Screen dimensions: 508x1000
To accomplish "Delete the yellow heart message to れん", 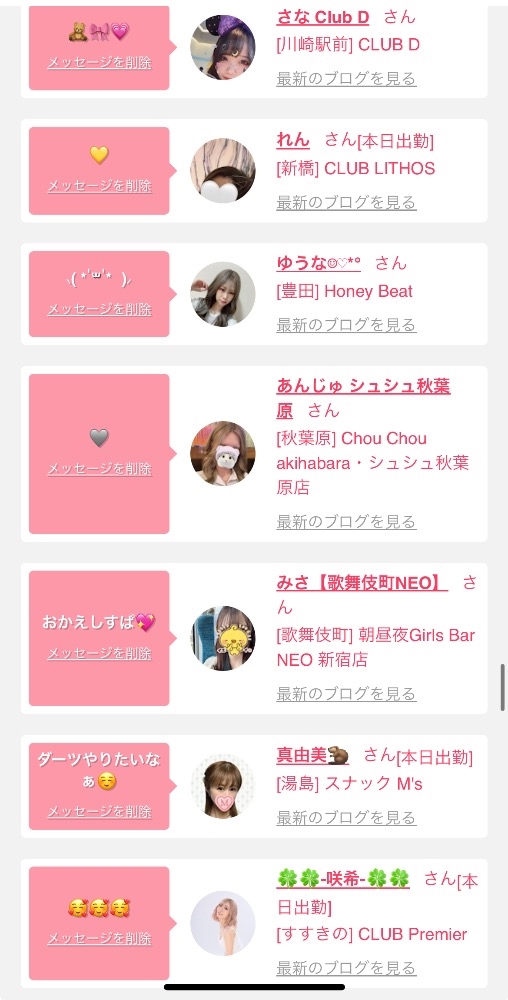I will click(99, 186).
